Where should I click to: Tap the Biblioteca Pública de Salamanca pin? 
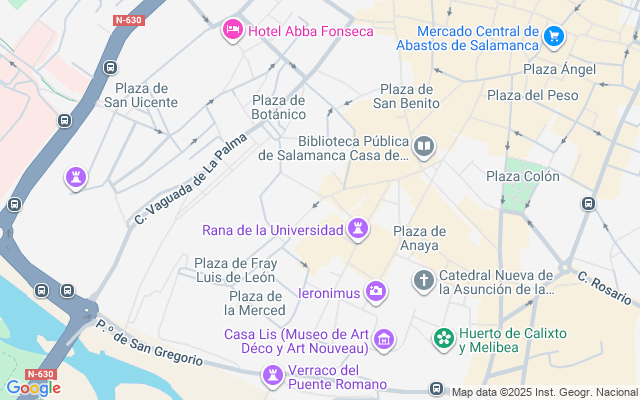pyautogui.click(x=424, y=148)
